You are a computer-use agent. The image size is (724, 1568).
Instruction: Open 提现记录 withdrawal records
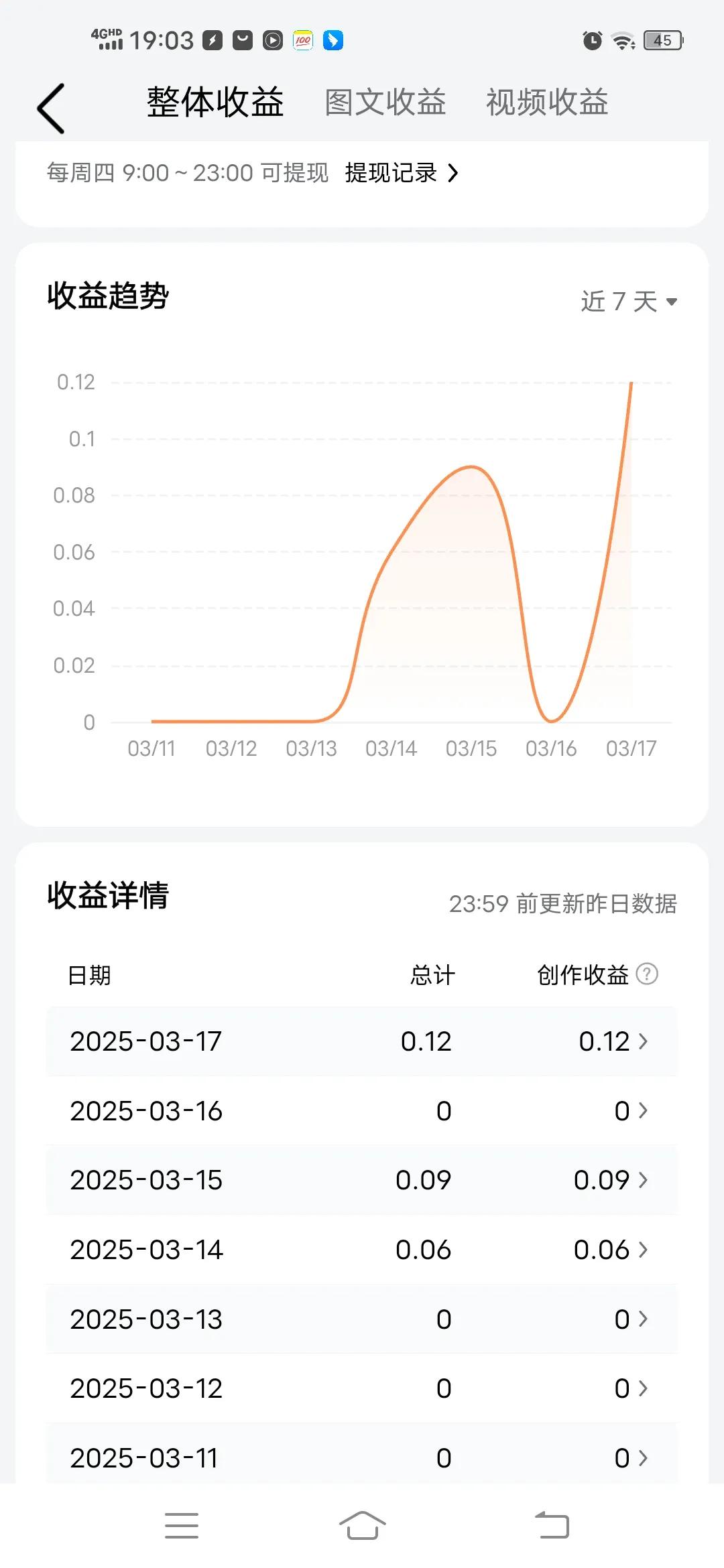[402, 173]
